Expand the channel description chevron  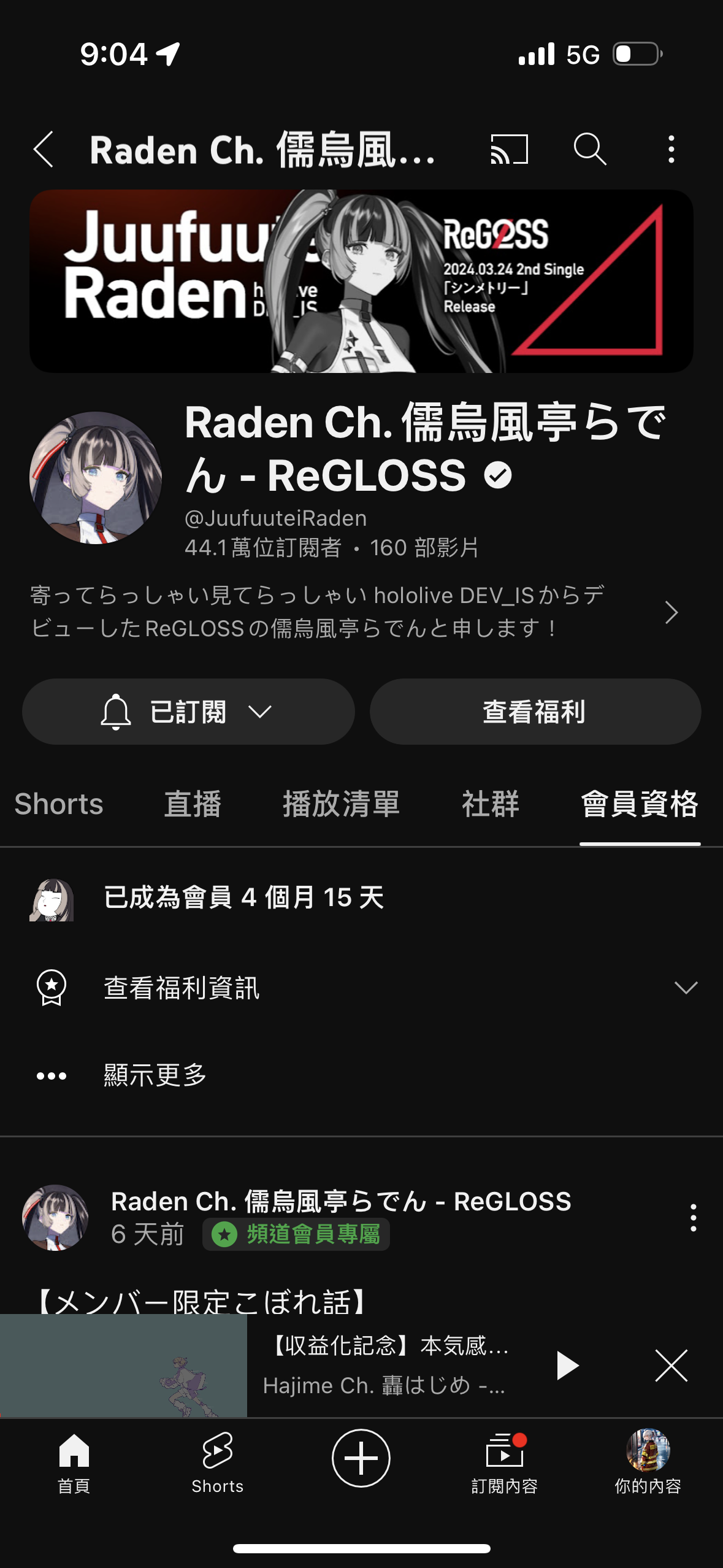[x=671, y=612]
